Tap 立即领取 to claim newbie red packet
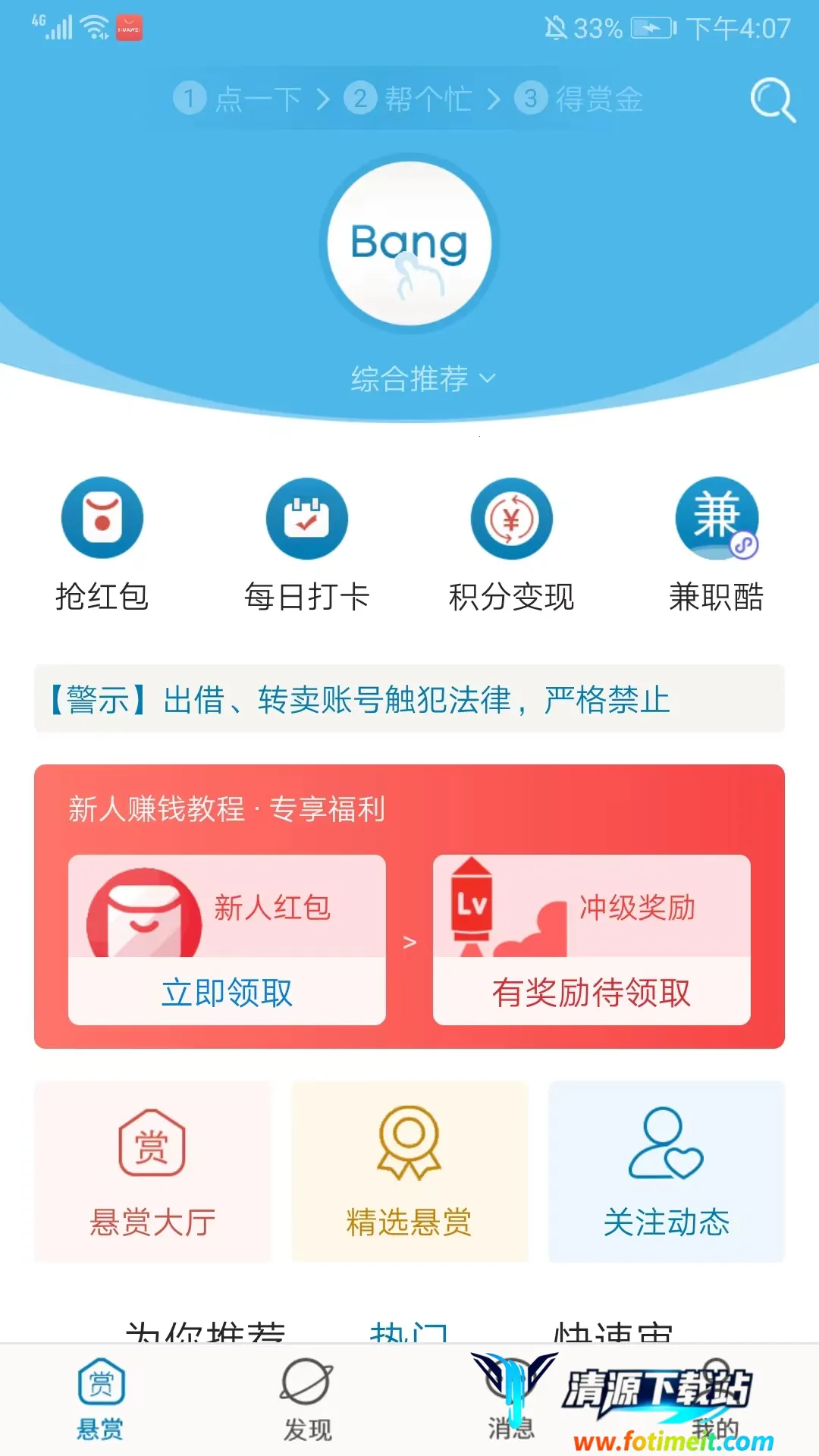819x1456 pixels. pyautogui.click(x=227, y=992)
